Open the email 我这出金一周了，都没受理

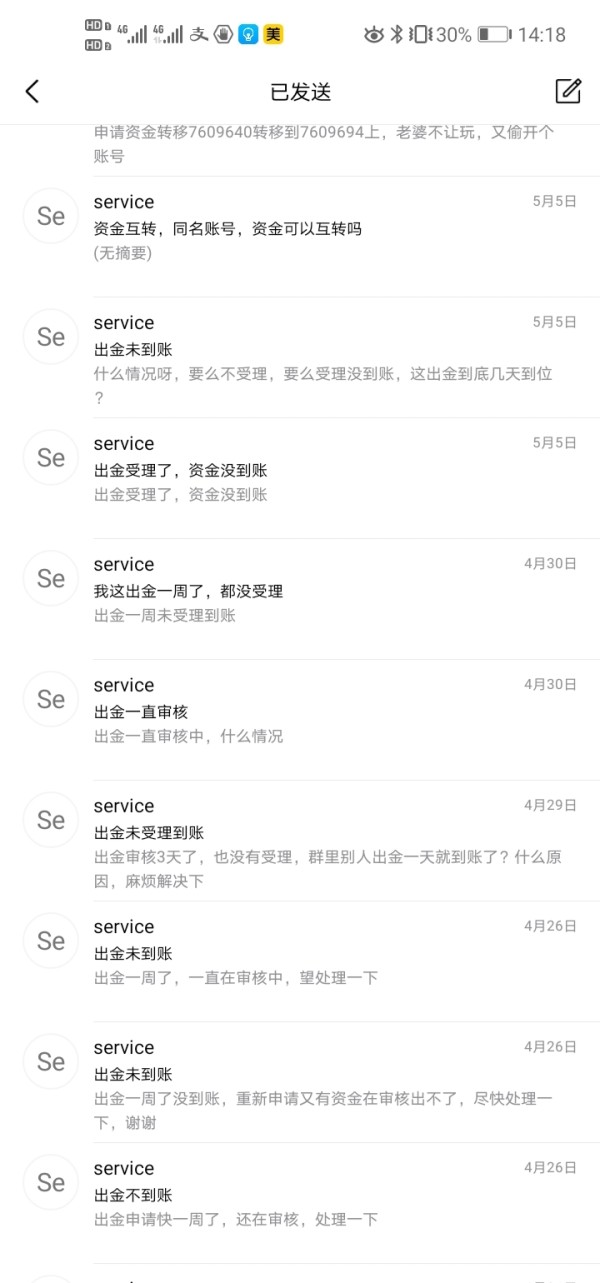300,599
